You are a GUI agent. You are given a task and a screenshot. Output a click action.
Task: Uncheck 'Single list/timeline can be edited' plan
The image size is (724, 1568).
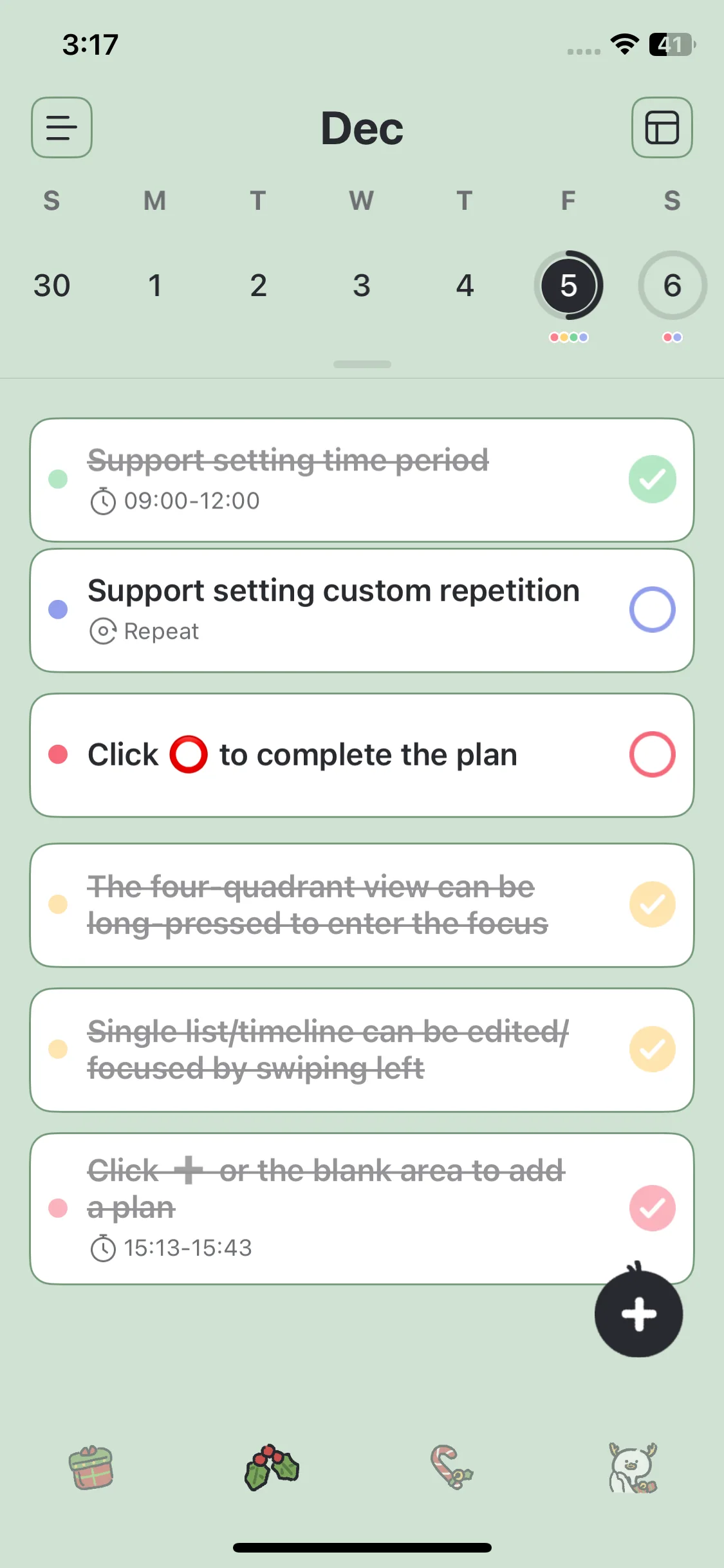pyautogui.click(x=652, y=1049)
